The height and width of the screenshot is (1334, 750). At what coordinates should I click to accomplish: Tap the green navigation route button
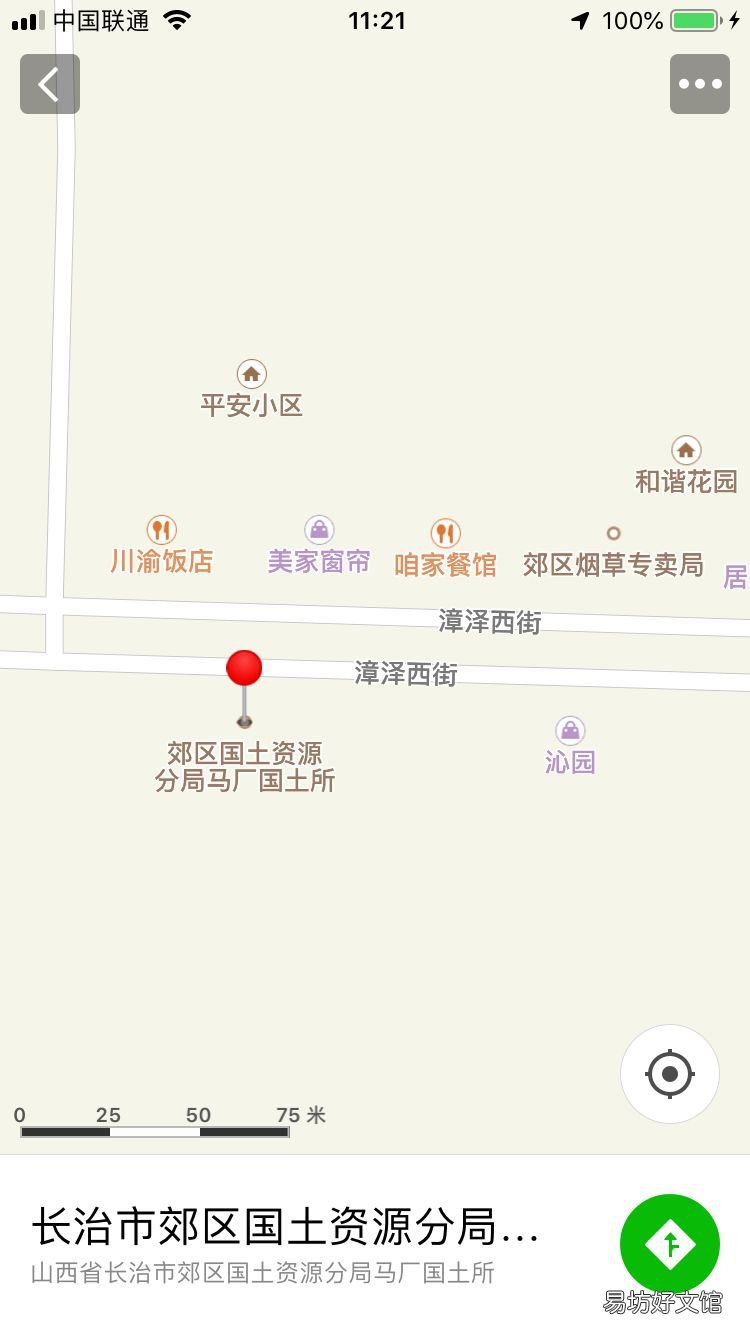(670, 1243)
